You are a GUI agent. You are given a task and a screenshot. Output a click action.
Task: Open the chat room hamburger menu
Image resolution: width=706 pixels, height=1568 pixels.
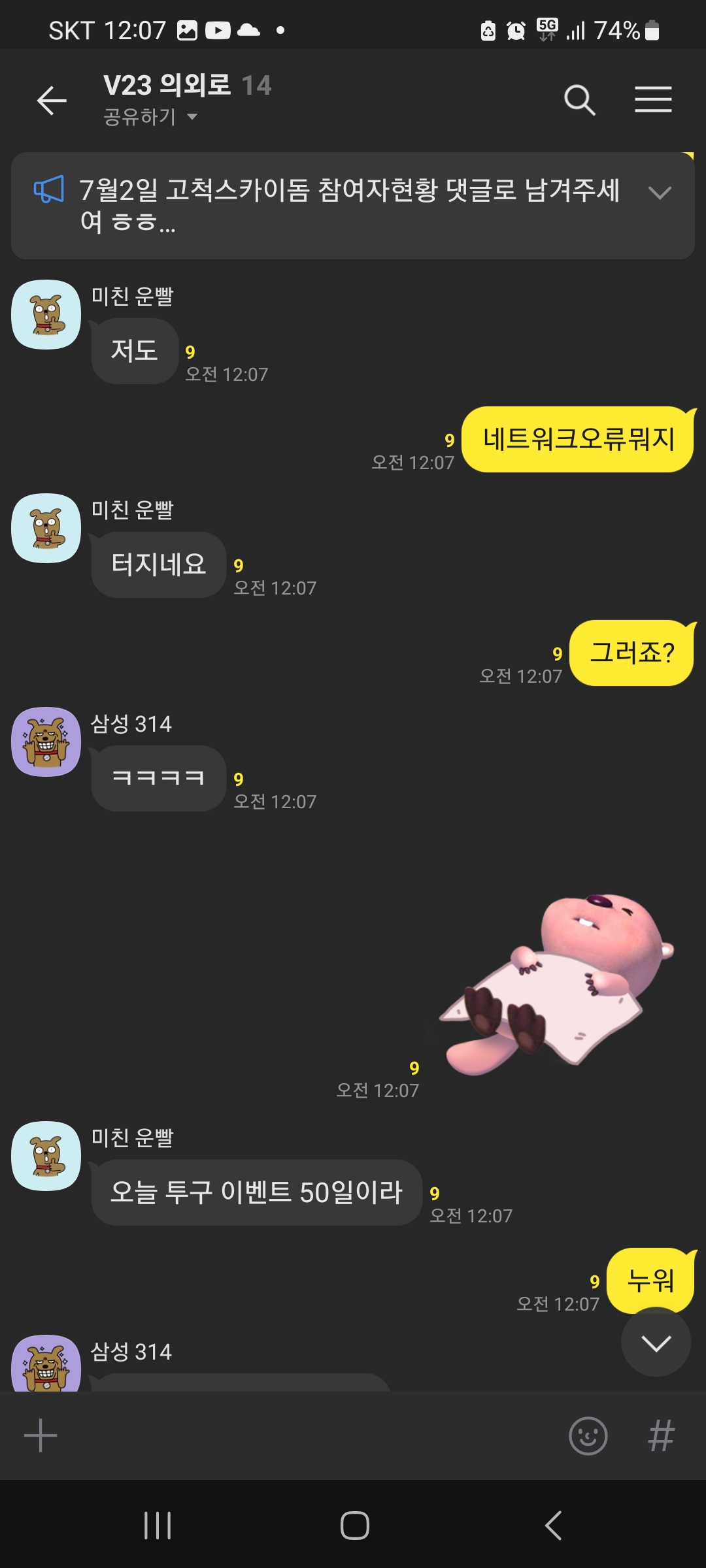coord(653,100)
